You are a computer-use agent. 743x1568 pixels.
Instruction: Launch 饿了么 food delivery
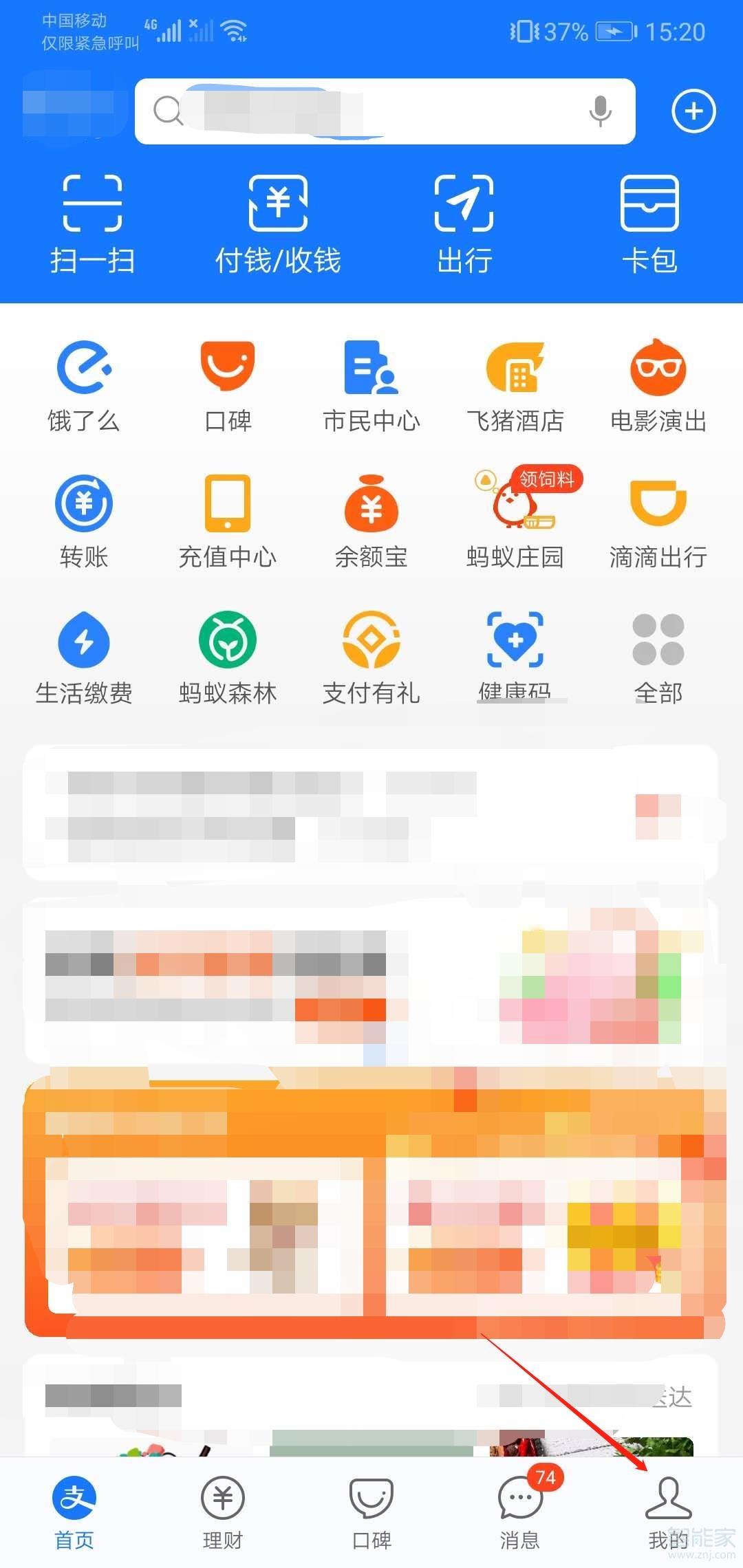pos(84,386)
